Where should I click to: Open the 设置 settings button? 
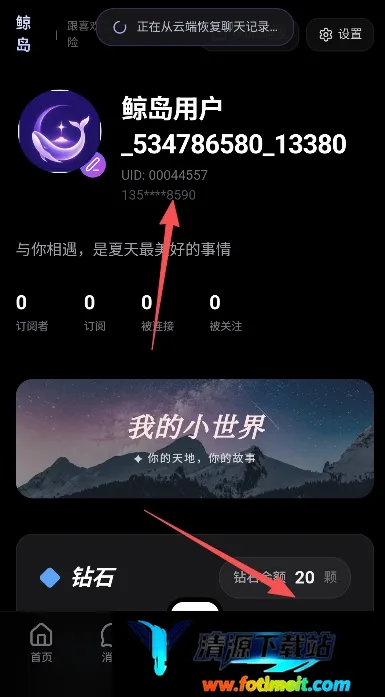click(340, 34)
